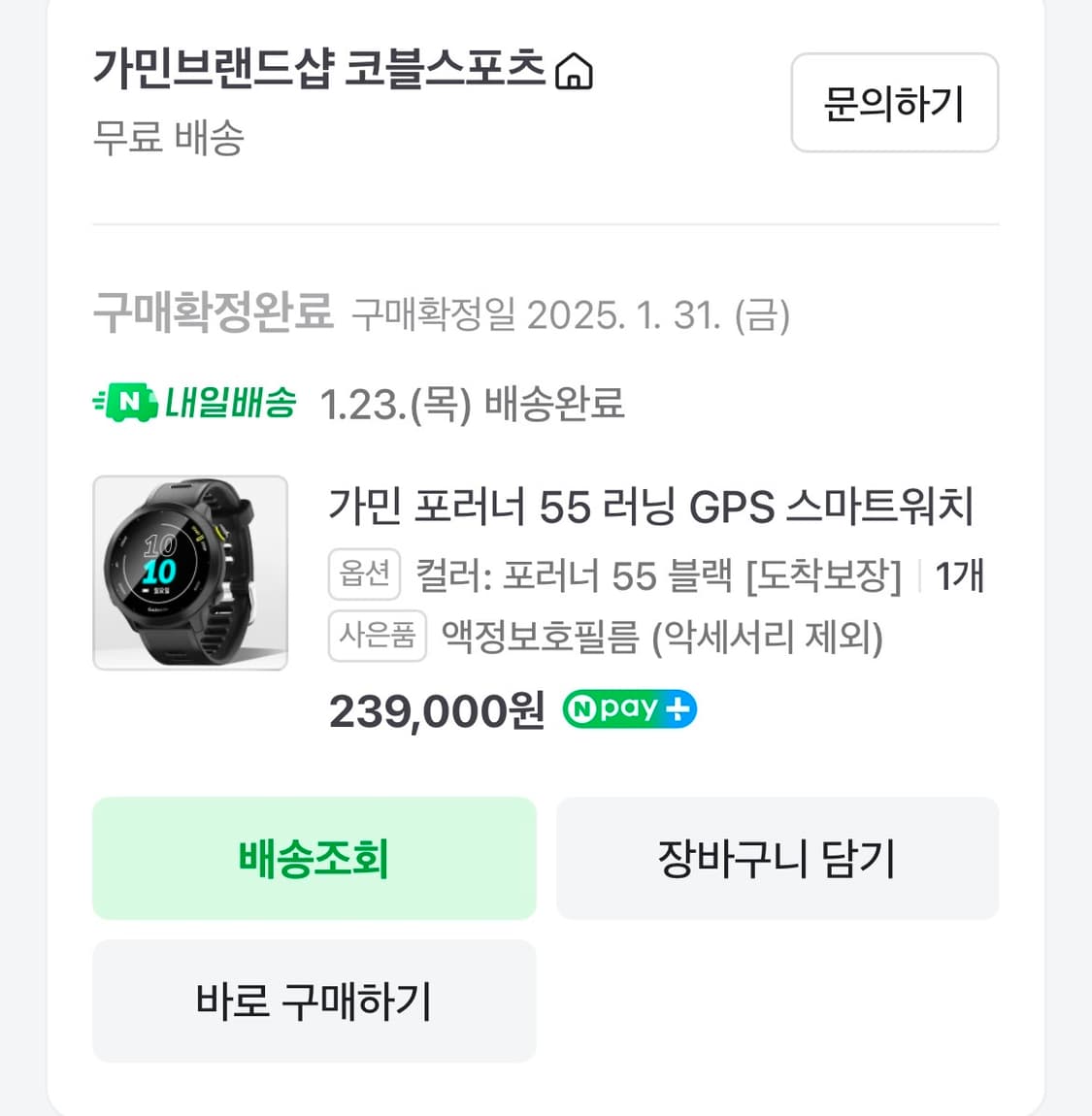Select the purchase confirmation date text
Image resolution: width=1092 pixels, height=1116 pixels.
pyautogui.click(x=573, y=314)
